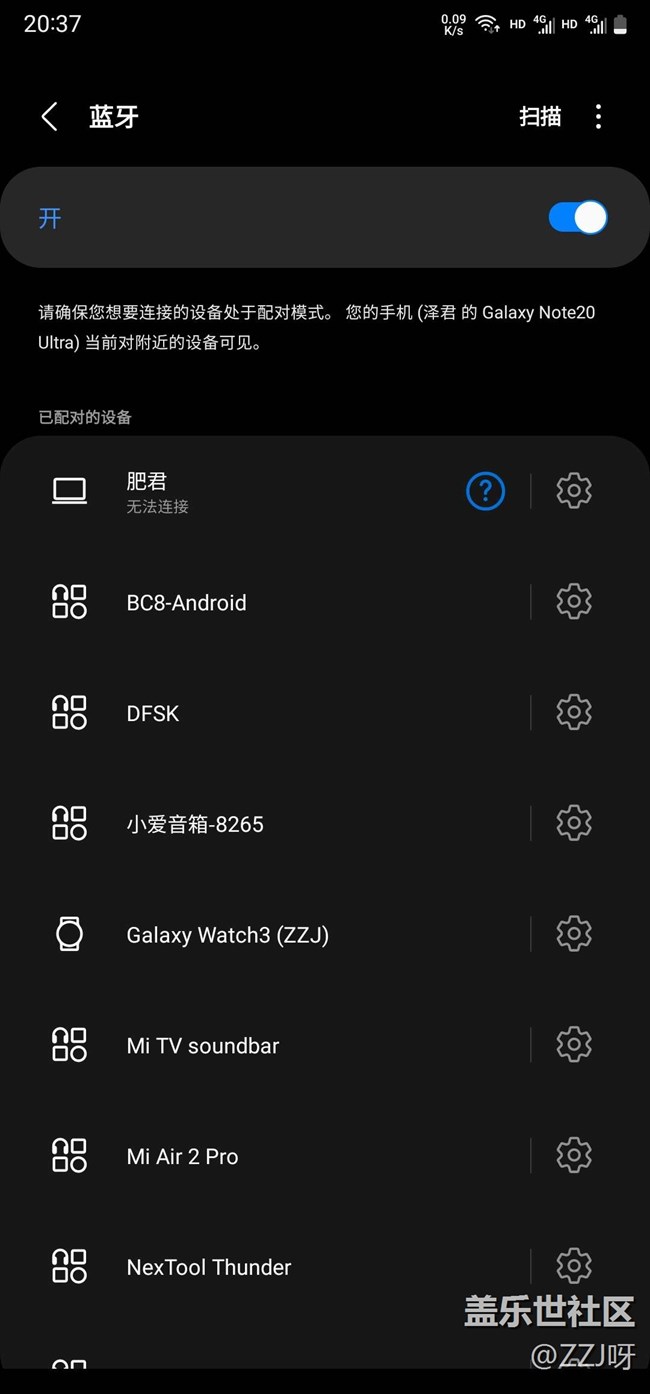This screenshot has height=1394, width=650.
Task: Open the help icon beside 肥君
Action: tap(486, 491)
